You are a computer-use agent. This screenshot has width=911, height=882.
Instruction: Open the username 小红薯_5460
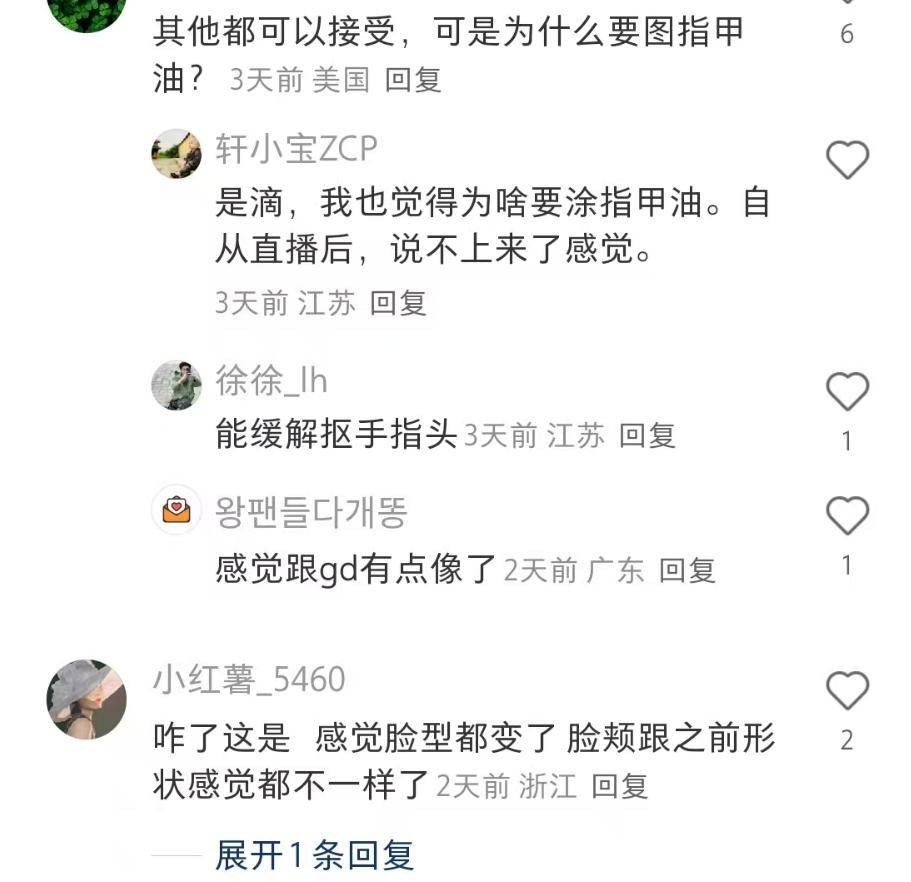249,679
